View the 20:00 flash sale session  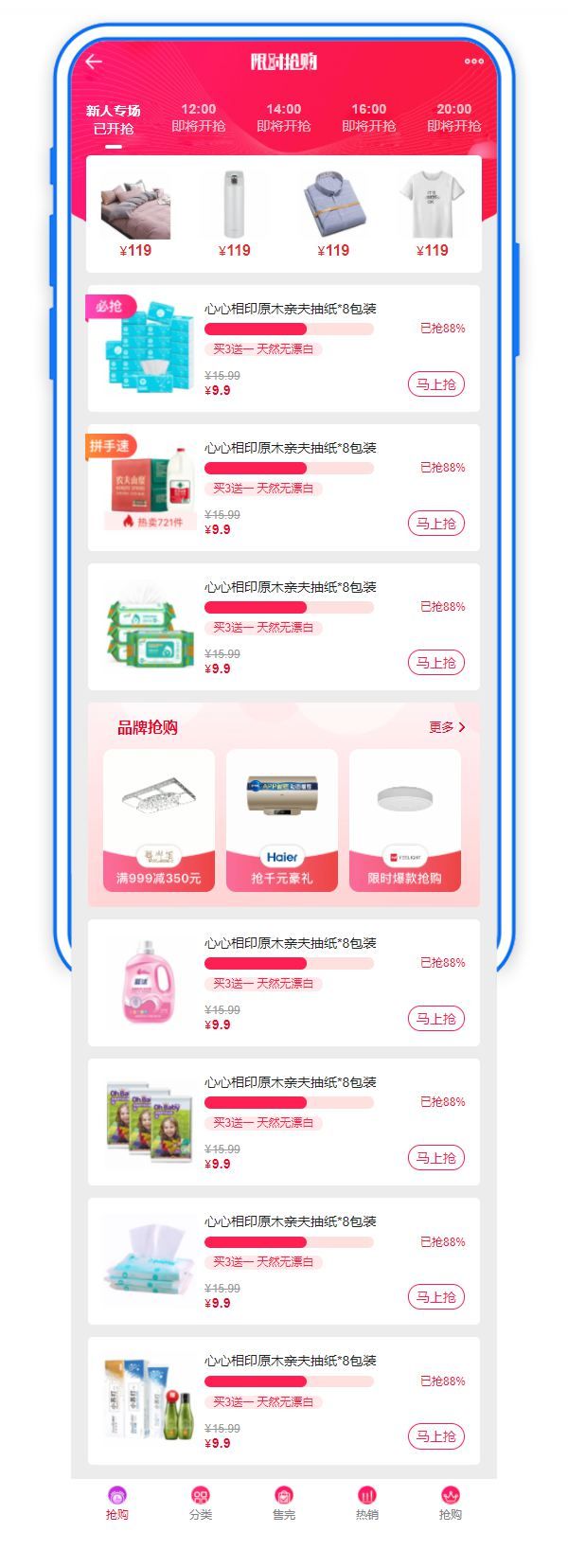pos(454,117)
